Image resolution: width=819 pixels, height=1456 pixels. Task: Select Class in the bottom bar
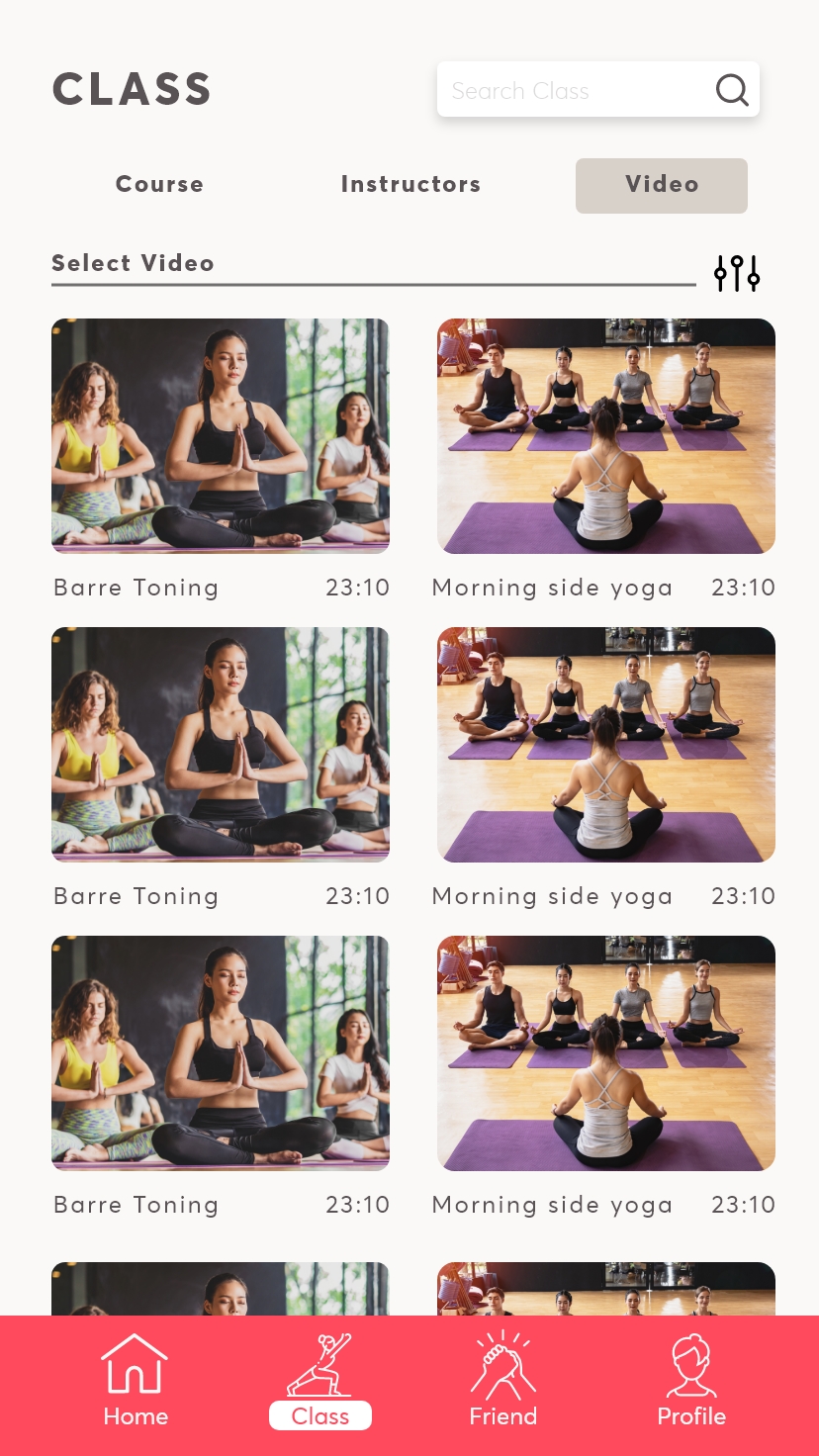[x=320, y=1380]
